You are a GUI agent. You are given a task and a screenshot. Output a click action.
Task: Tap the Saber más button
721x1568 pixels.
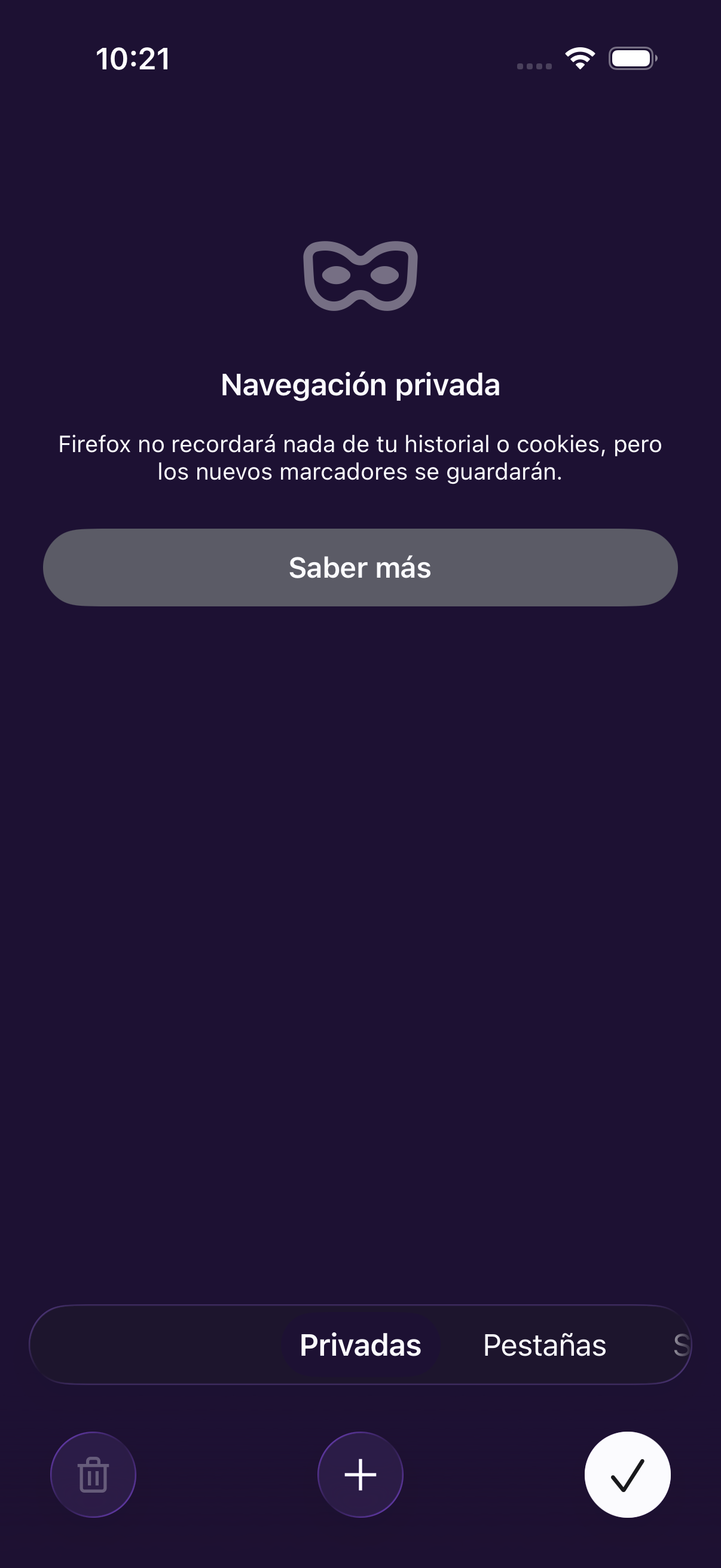coord(360,568)
